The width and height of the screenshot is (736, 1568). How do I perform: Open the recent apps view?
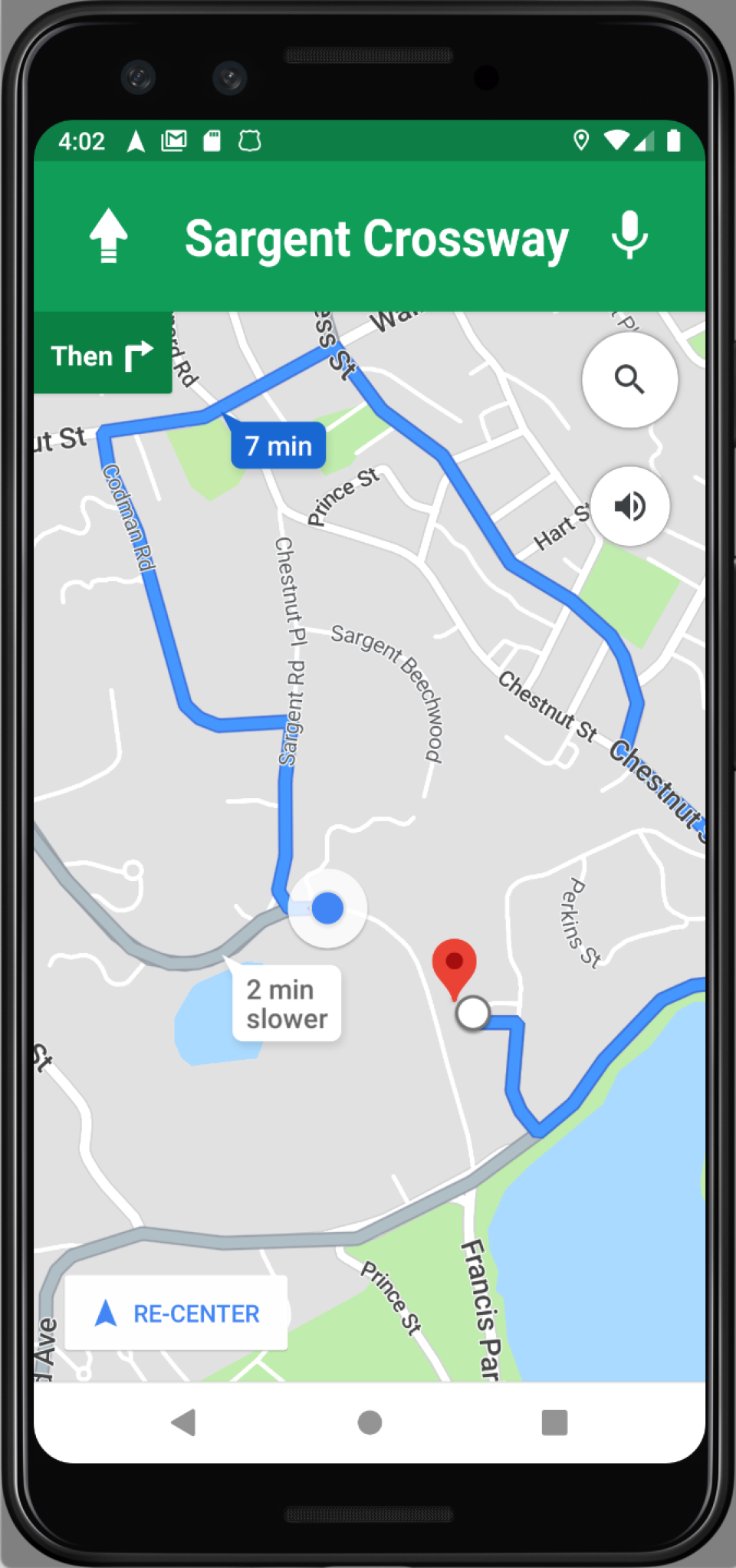[x=554, y=1422]
